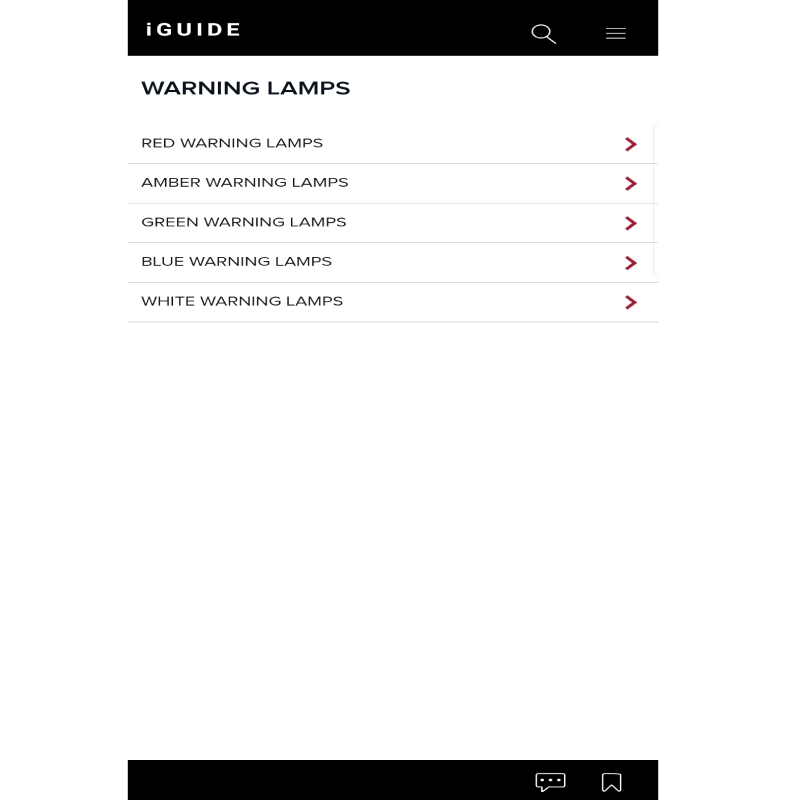Open the hamburger menu

coord(616,34)
